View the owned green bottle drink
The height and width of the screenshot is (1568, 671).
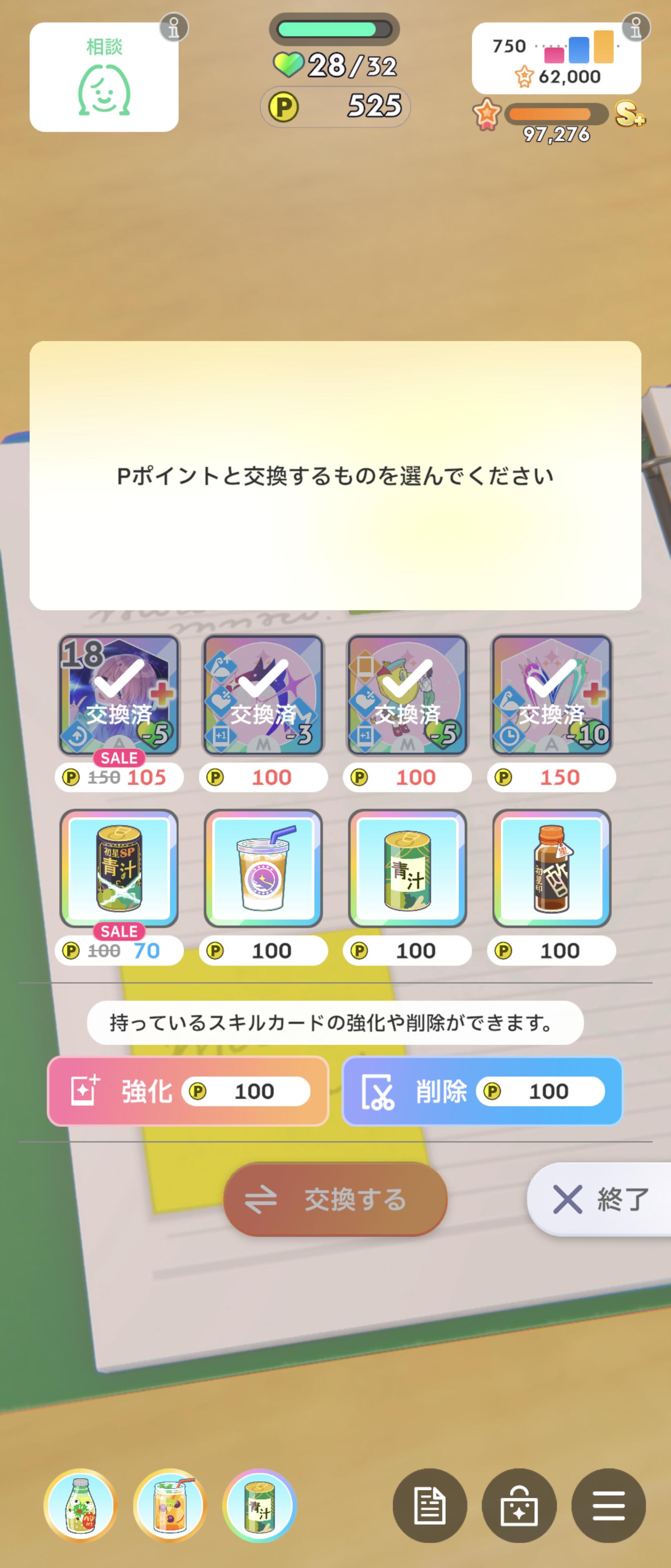80,1505
